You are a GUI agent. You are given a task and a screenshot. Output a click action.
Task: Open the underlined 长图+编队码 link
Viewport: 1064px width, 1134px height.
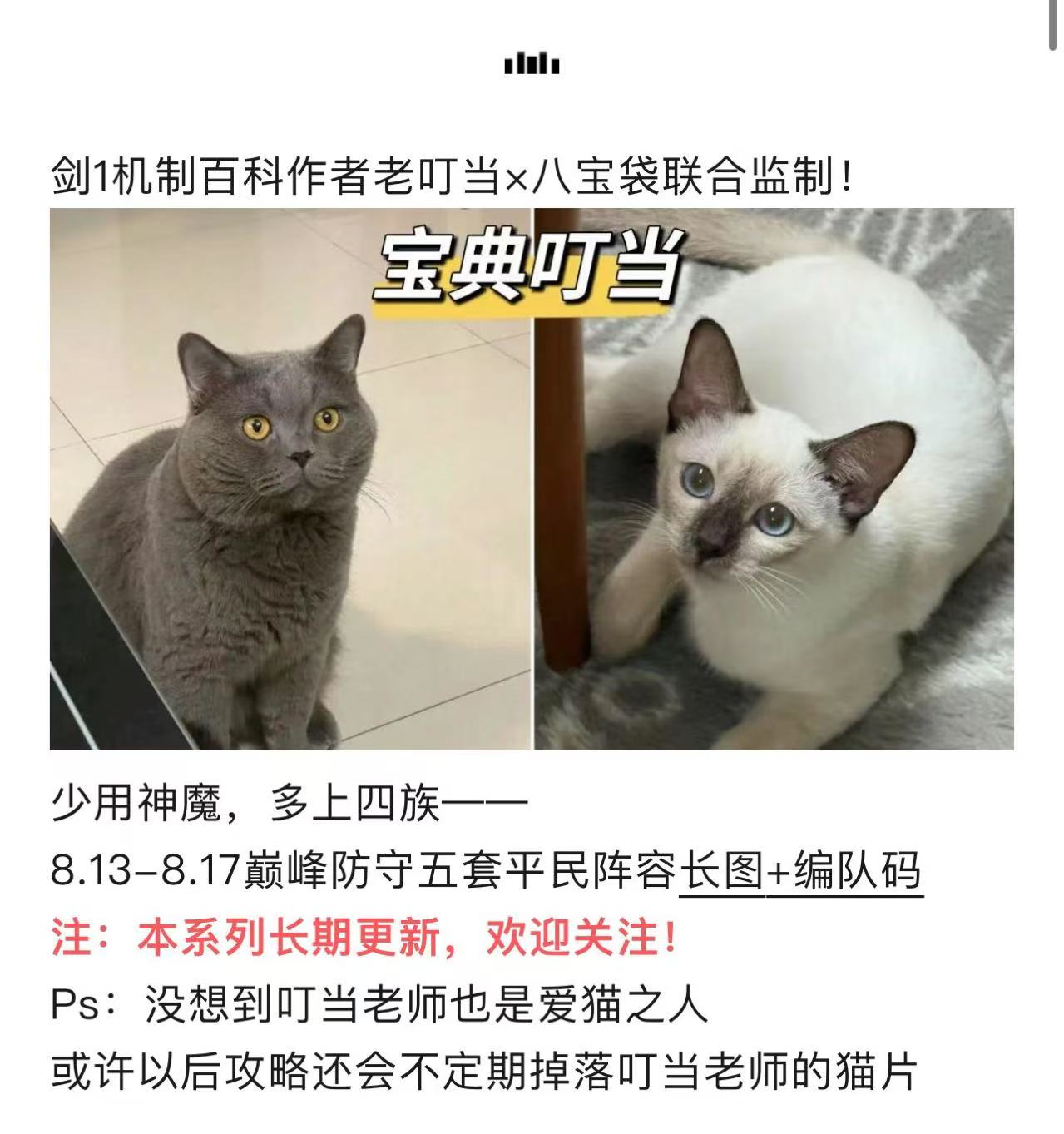(800, 871)
